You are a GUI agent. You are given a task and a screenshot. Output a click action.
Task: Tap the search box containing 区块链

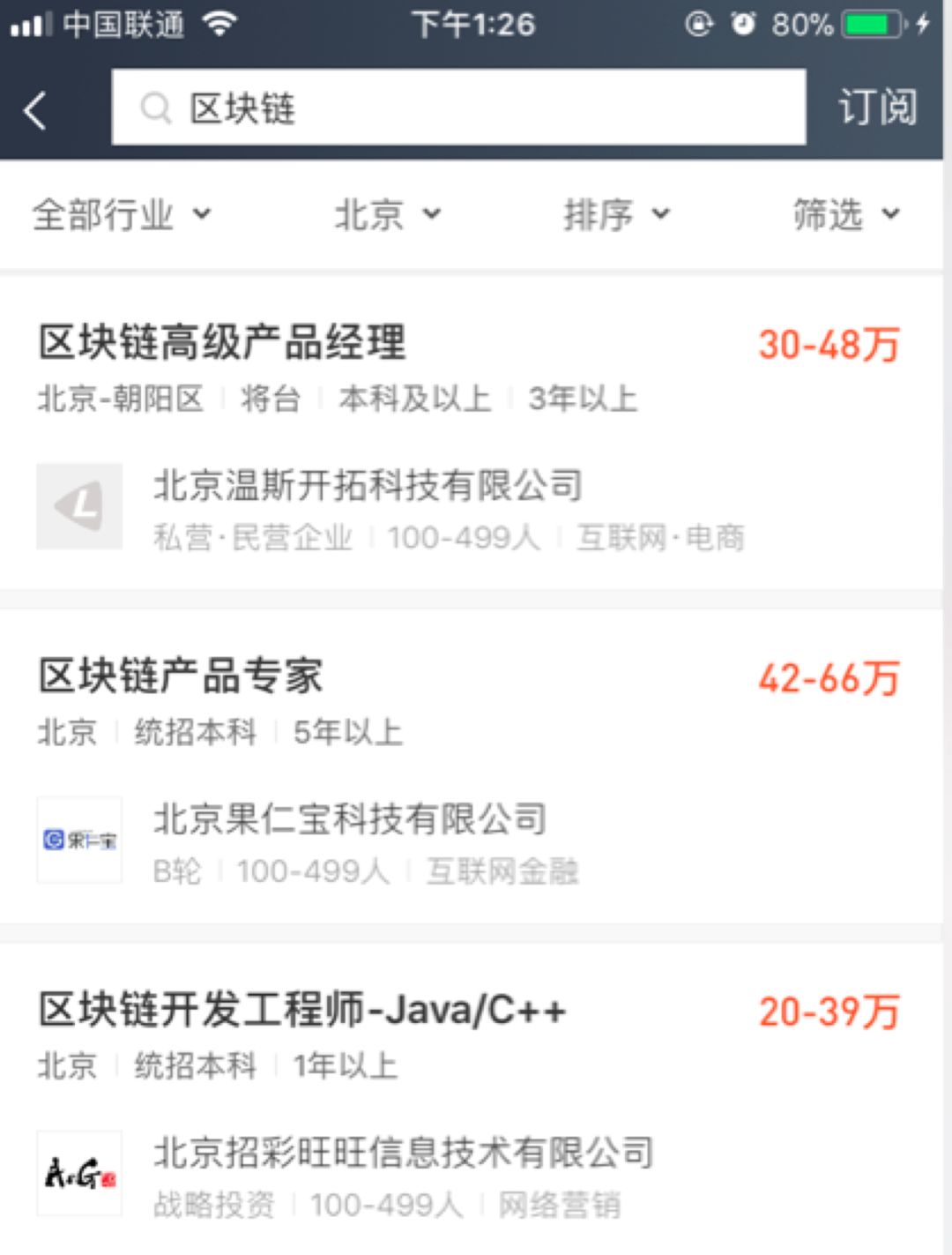458,108
